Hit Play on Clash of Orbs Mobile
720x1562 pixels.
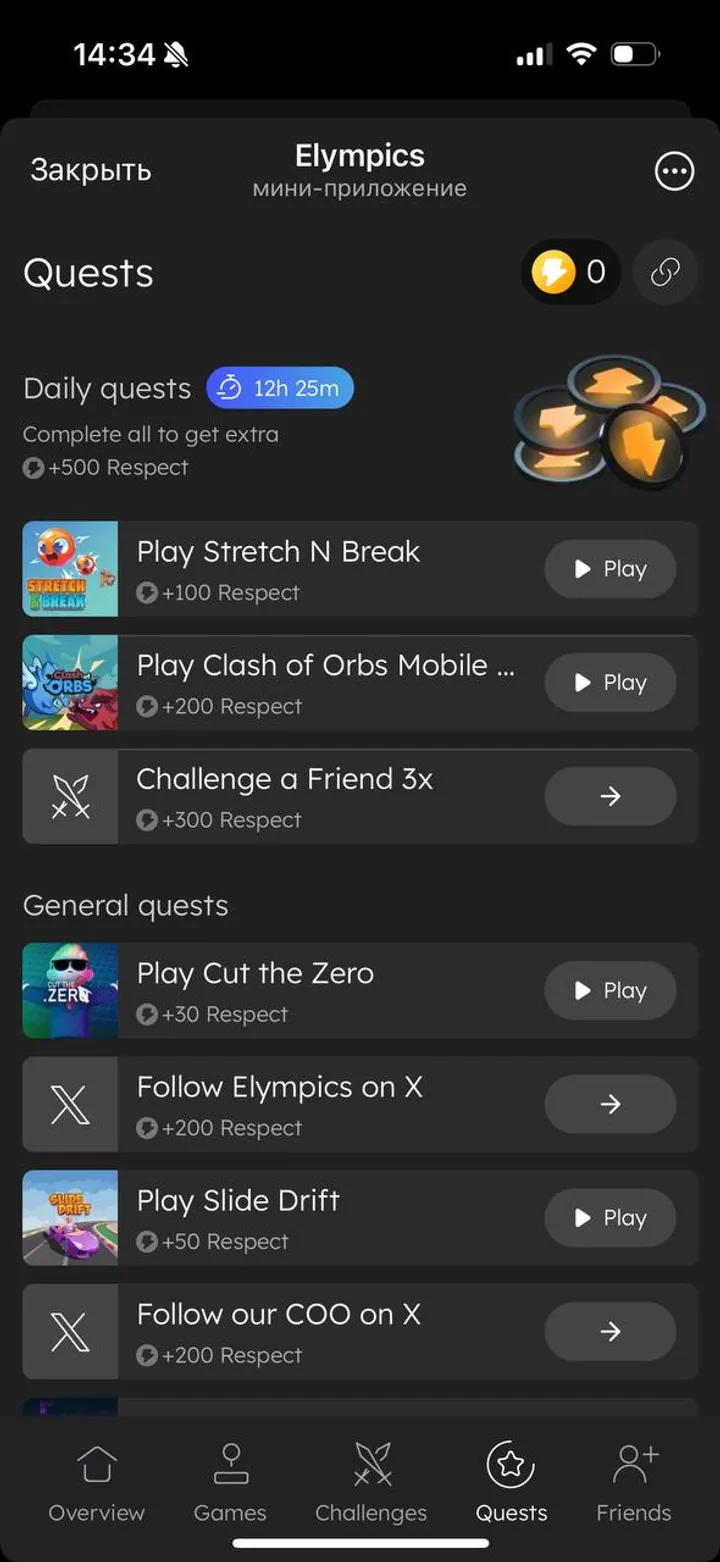(x=609, y=682)
